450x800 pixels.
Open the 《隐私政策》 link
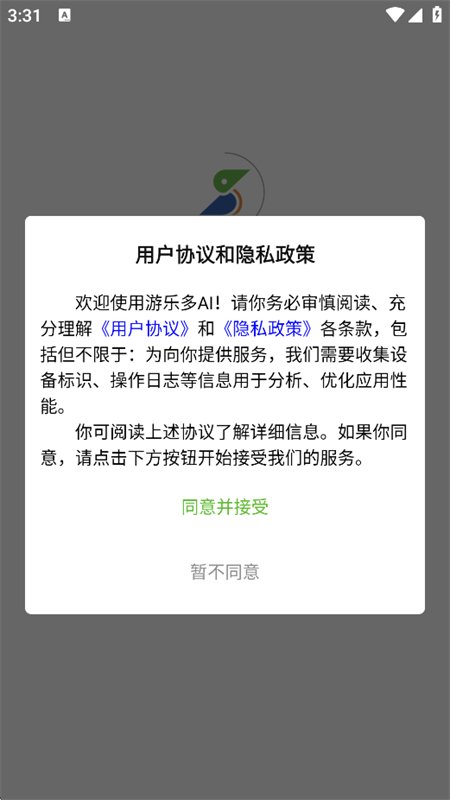point(268,329)
